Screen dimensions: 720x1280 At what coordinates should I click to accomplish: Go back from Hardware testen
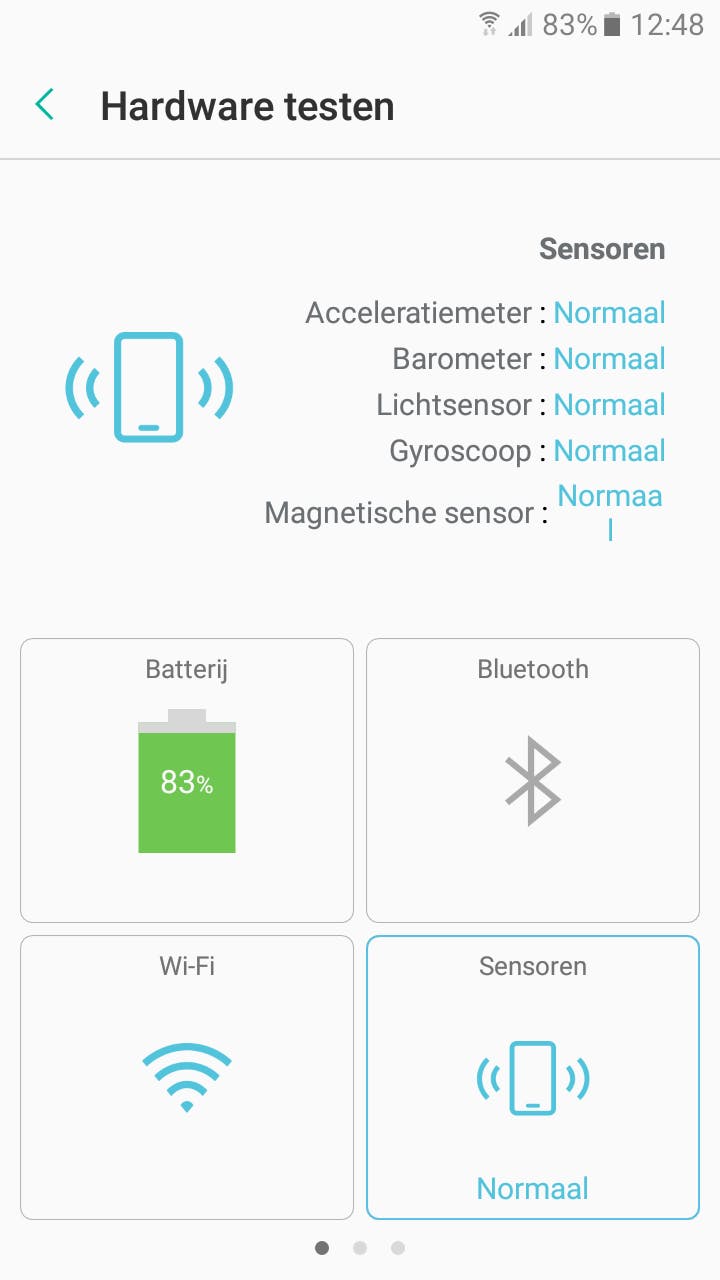[x=45, y=105]
